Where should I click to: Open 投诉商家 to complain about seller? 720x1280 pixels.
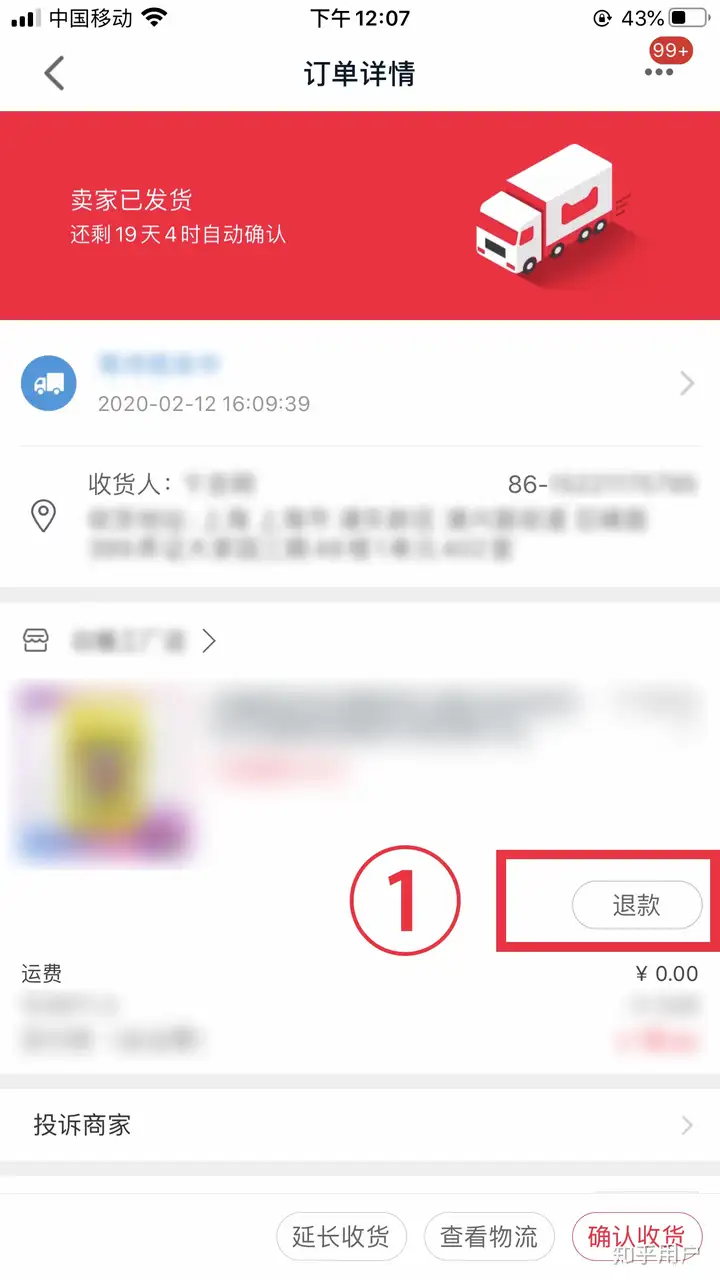[360, 1125]
